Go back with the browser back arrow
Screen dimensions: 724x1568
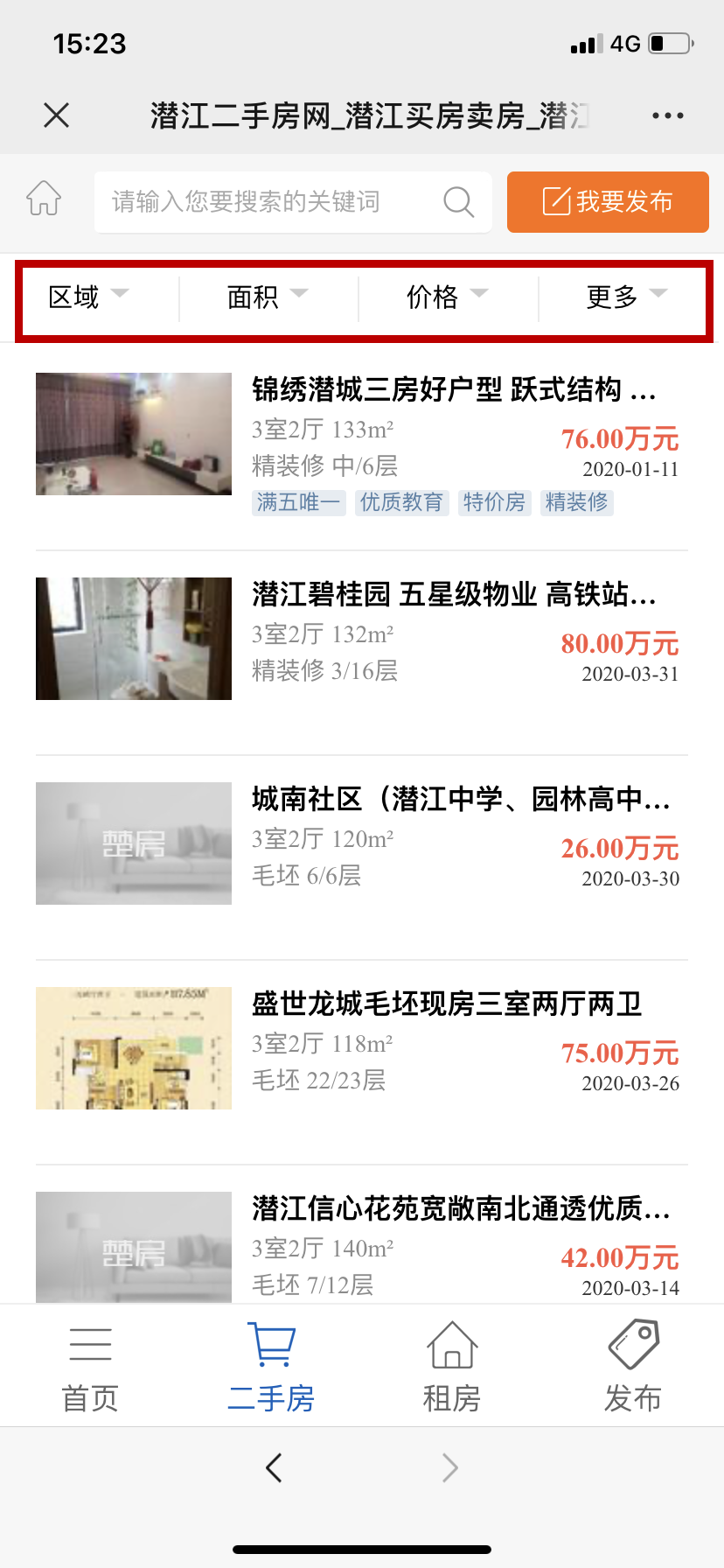[x=274, y=1467]
